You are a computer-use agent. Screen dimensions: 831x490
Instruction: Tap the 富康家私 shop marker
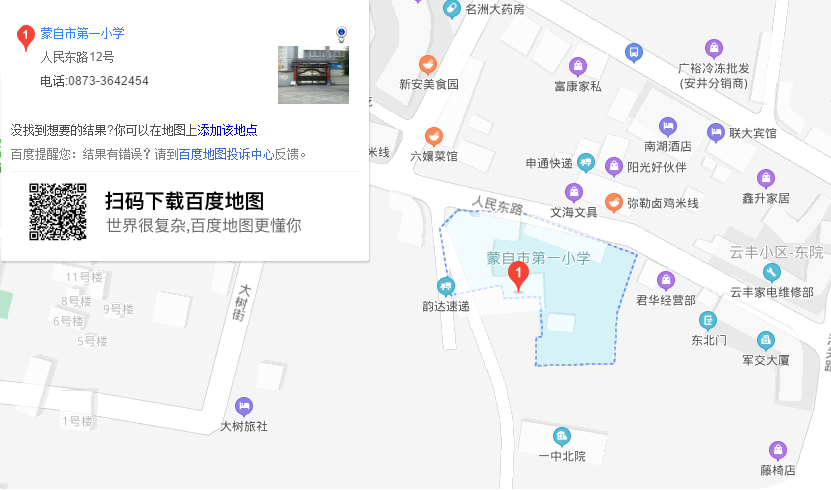[x=577, y=67]
